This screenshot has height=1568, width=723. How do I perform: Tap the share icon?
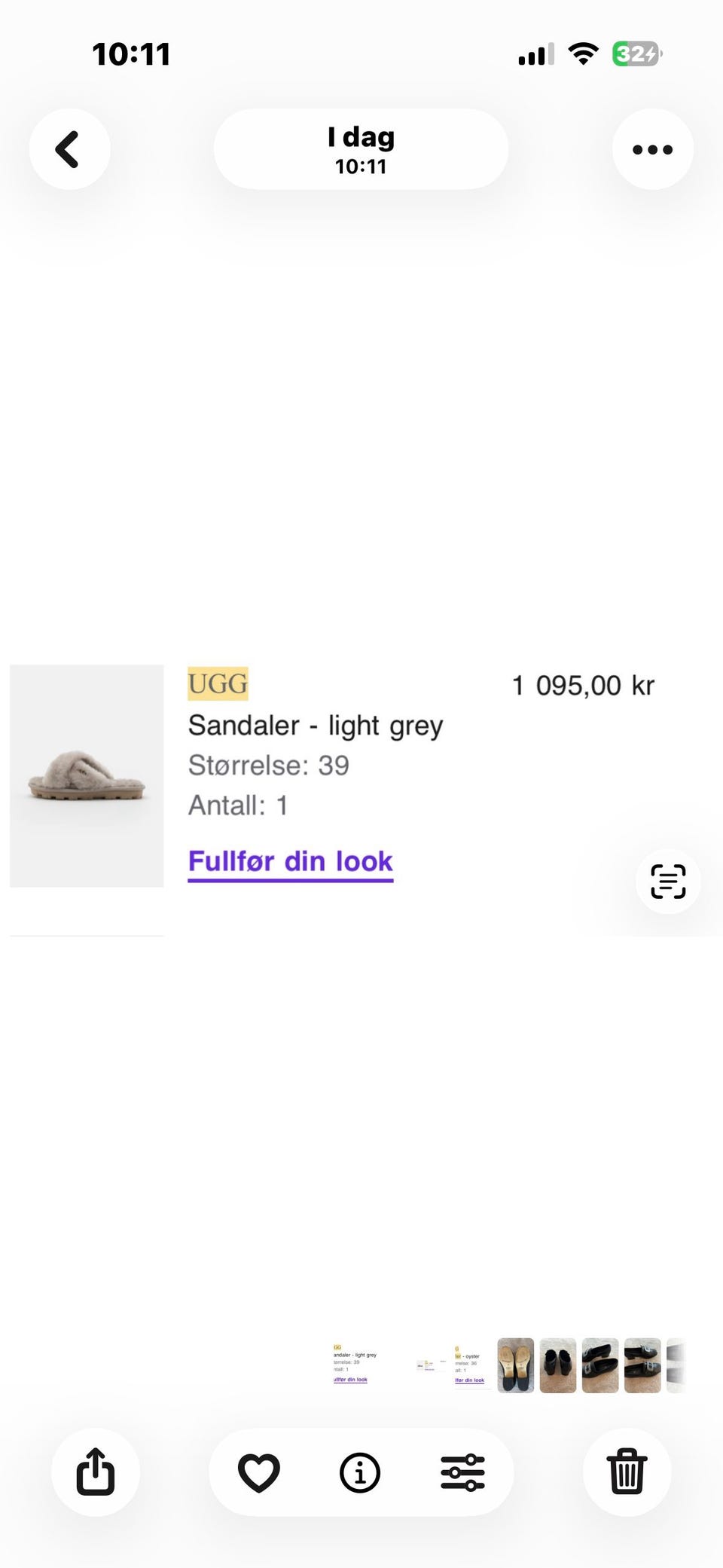point(94,1472)
